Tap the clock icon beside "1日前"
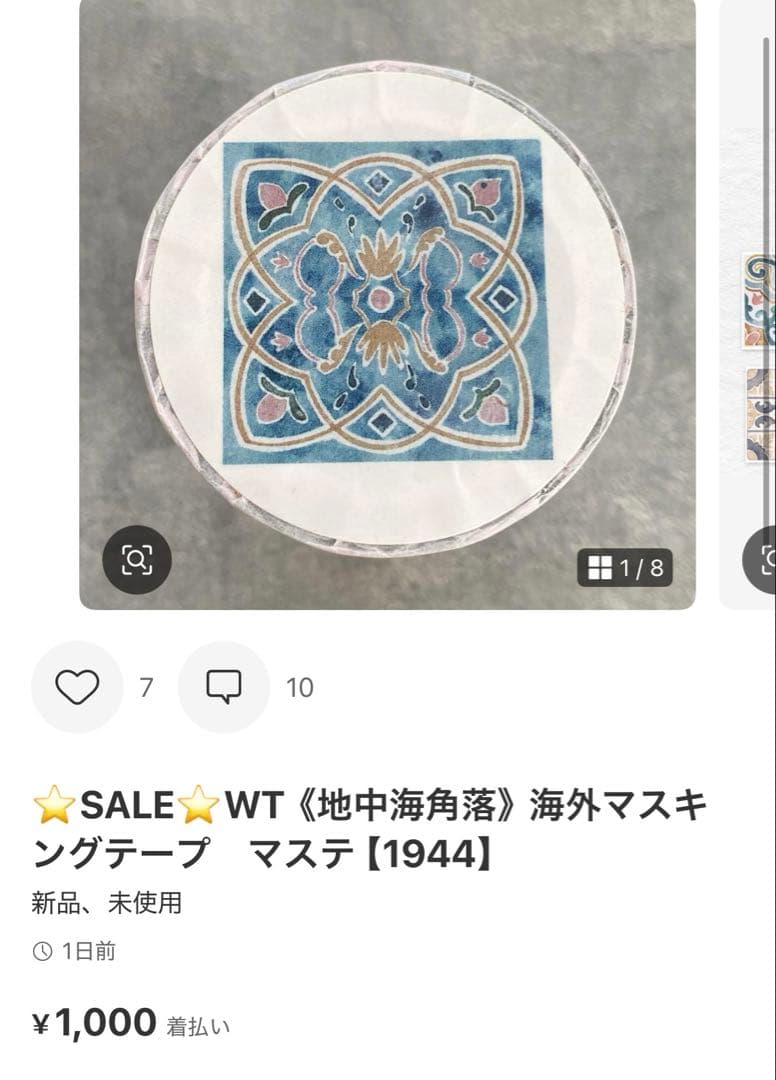 coord(42,953)
